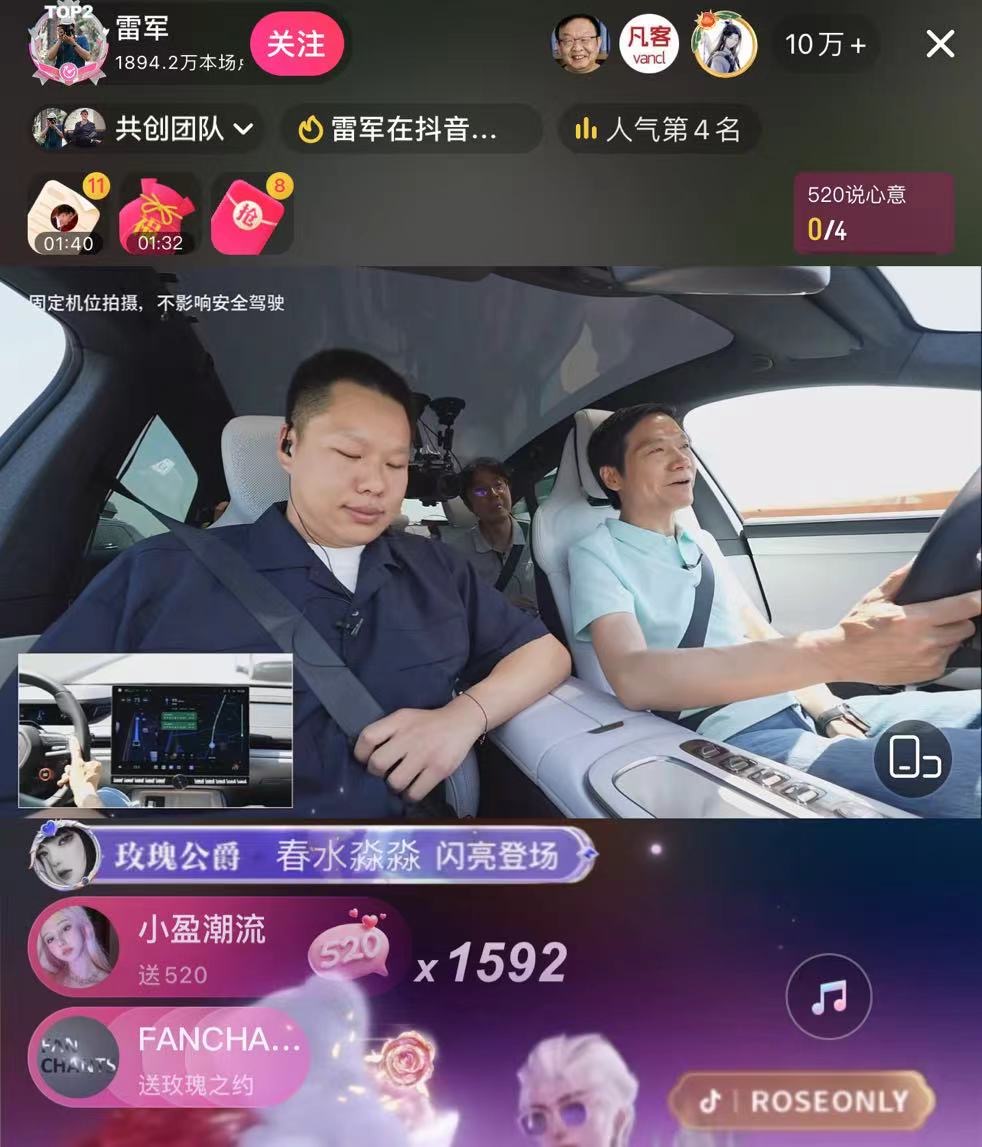View the 人气第4名 popularity ranking
The image size is (982, 1147).
(x=658, y=129)
